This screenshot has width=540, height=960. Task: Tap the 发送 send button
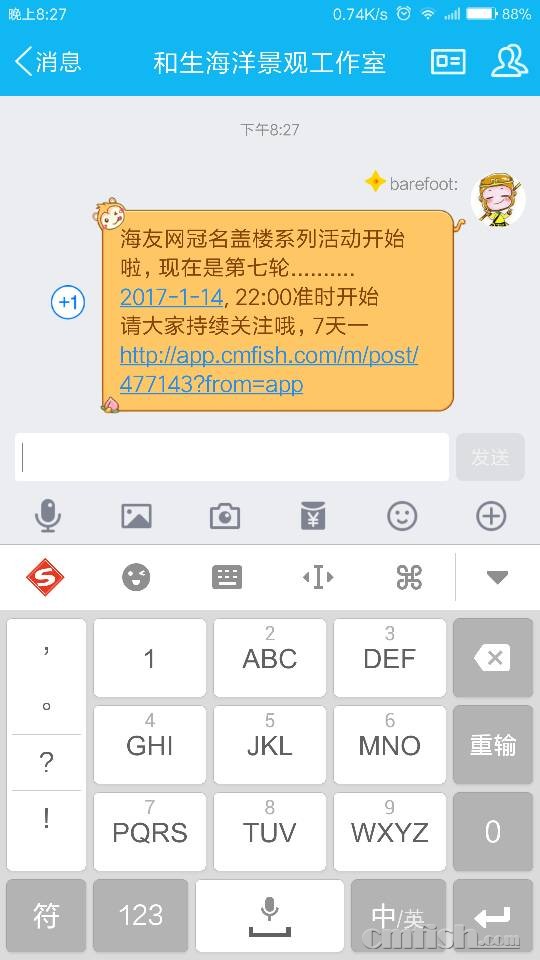[x=490, y=457]
